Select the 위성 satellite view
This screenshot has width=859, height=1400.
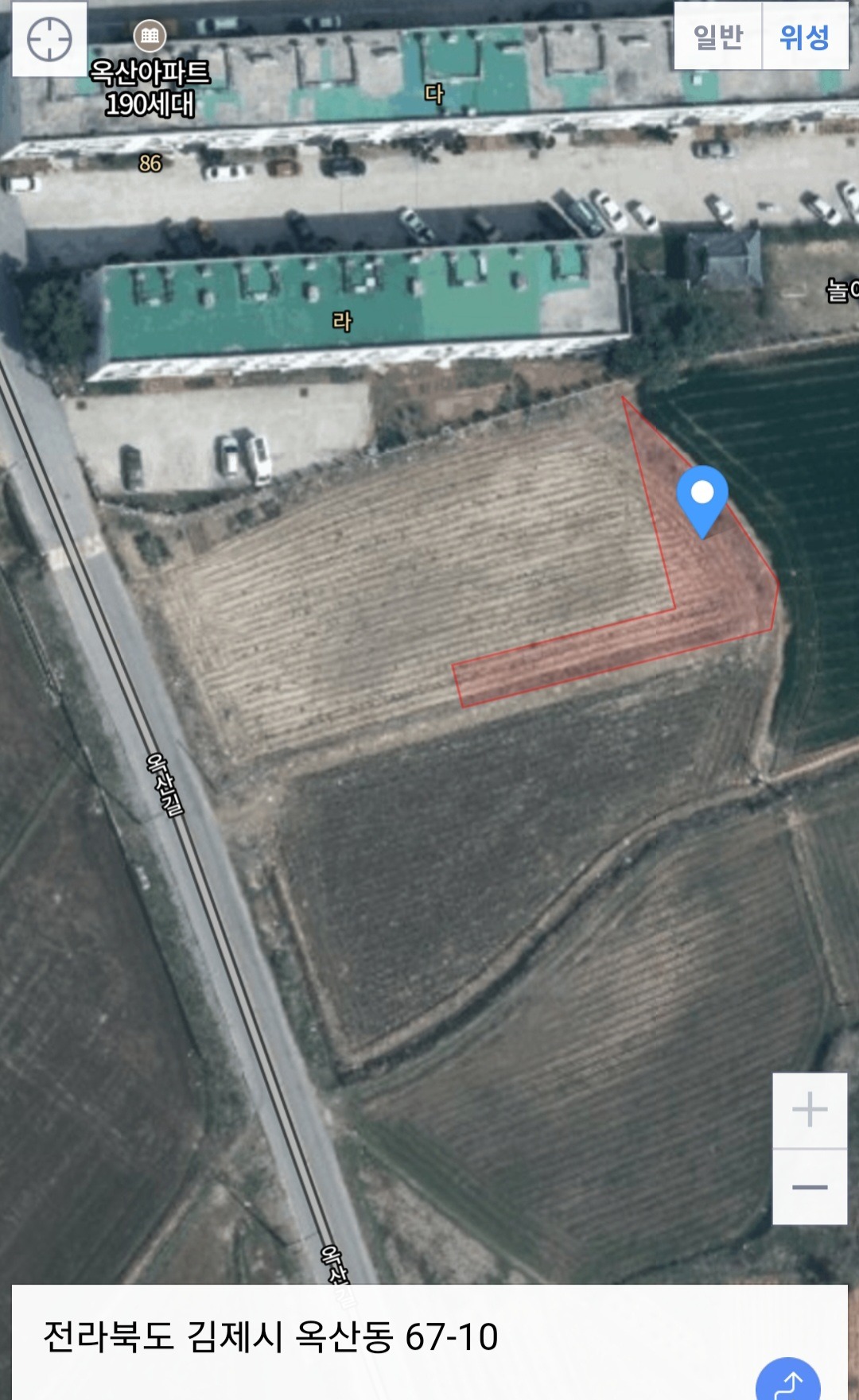(x=805, y=37)
